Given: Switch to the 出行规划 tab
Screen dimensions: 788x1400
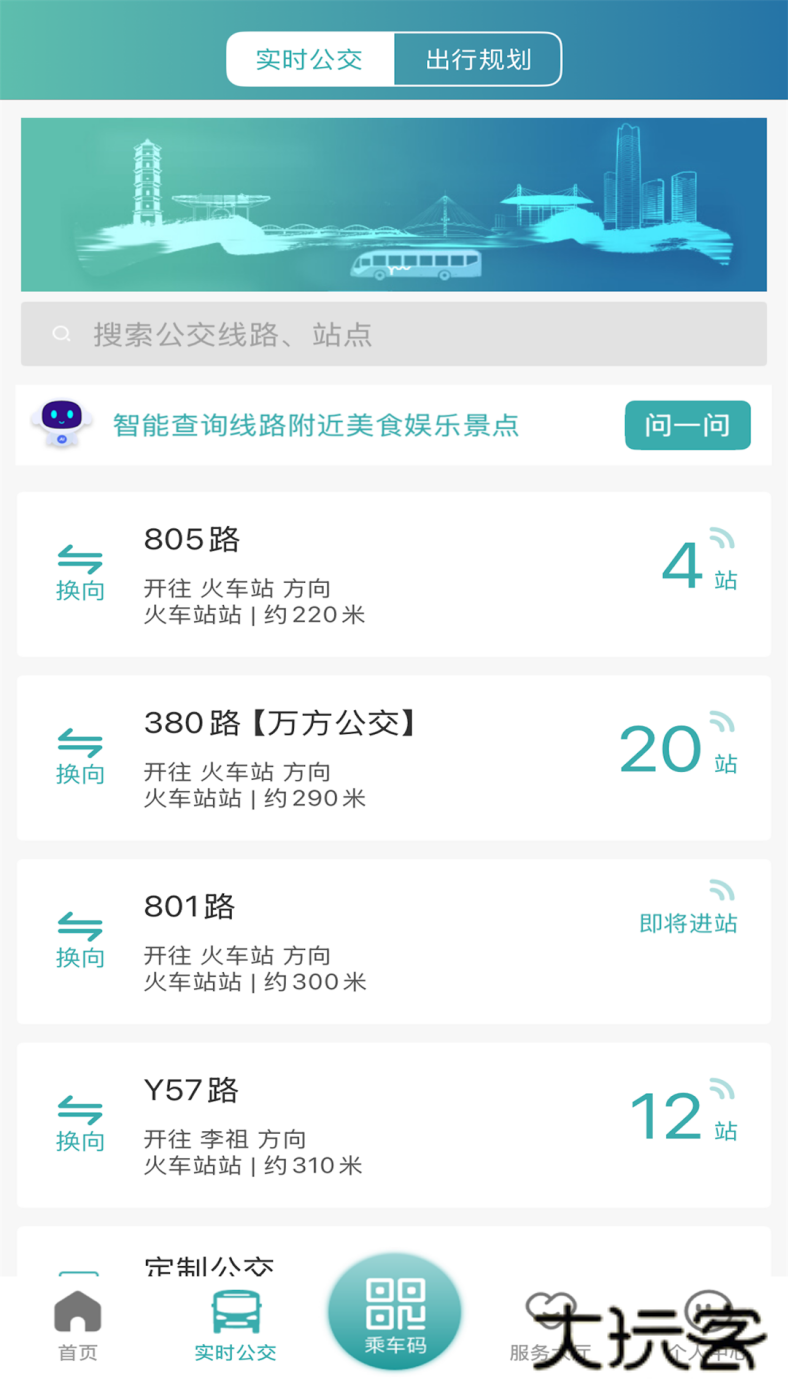Looking at the screenshot, I should tap(477, 59).
